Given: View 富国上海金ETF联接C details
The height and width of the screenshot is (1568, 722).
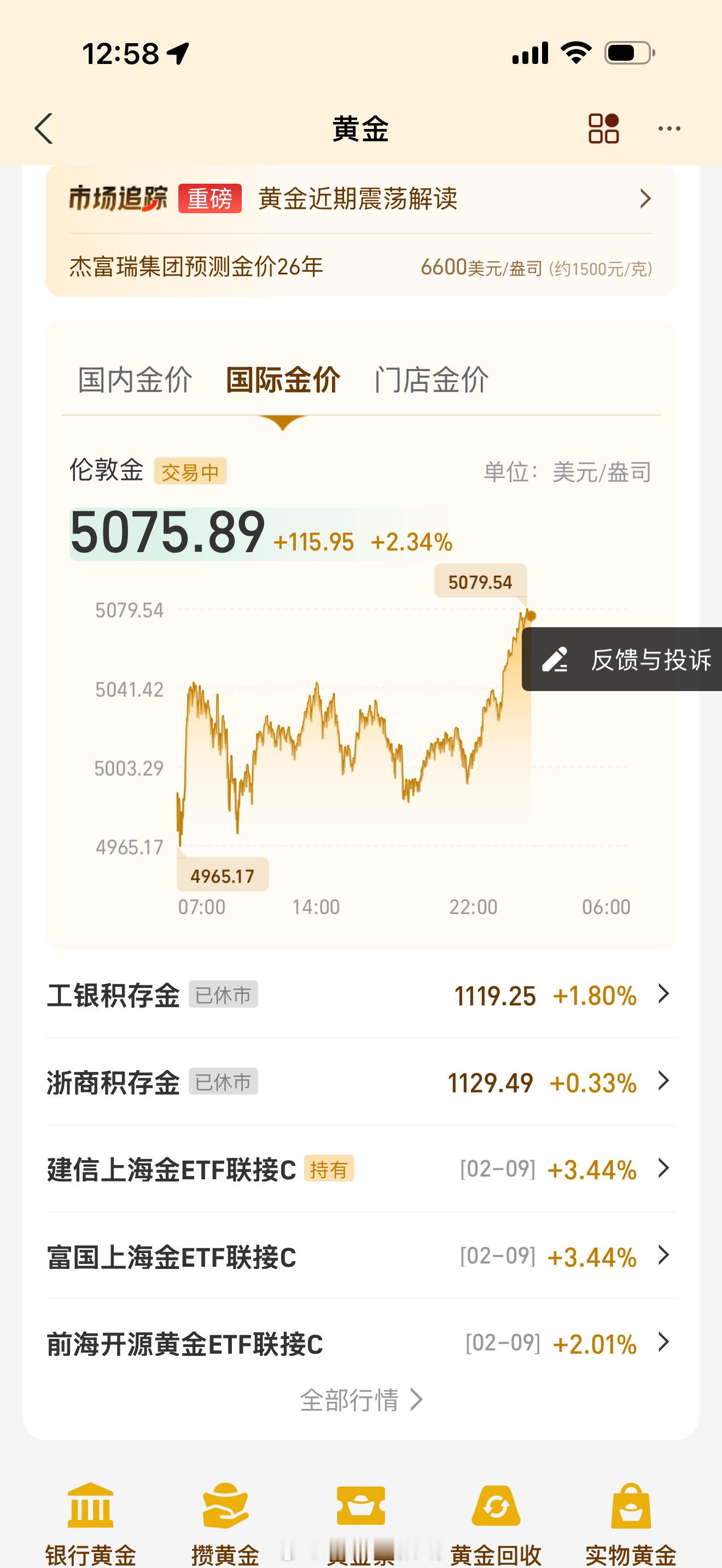Looking at the screenshot, I should point(360,1256).
